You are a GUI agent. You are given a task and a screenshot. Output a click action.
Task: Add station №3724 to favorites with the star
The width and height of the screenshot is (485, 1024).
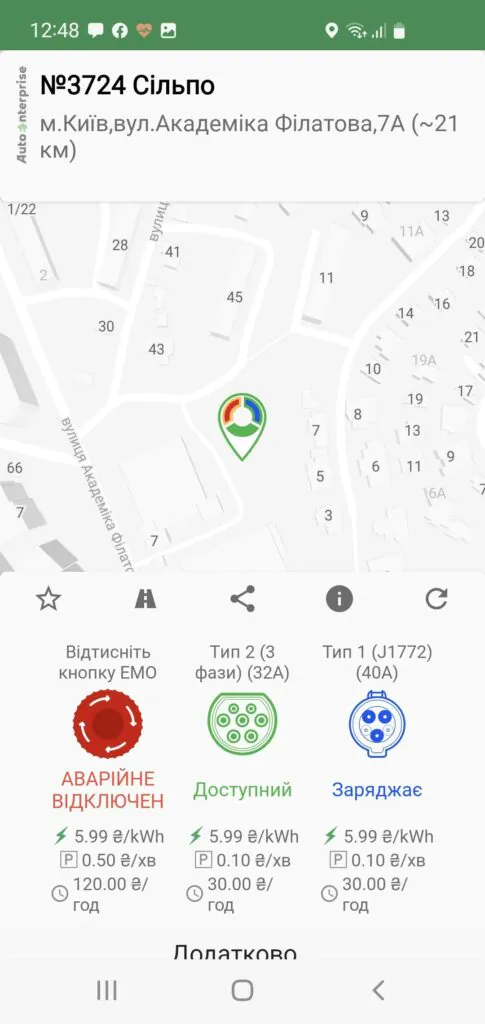48,599
